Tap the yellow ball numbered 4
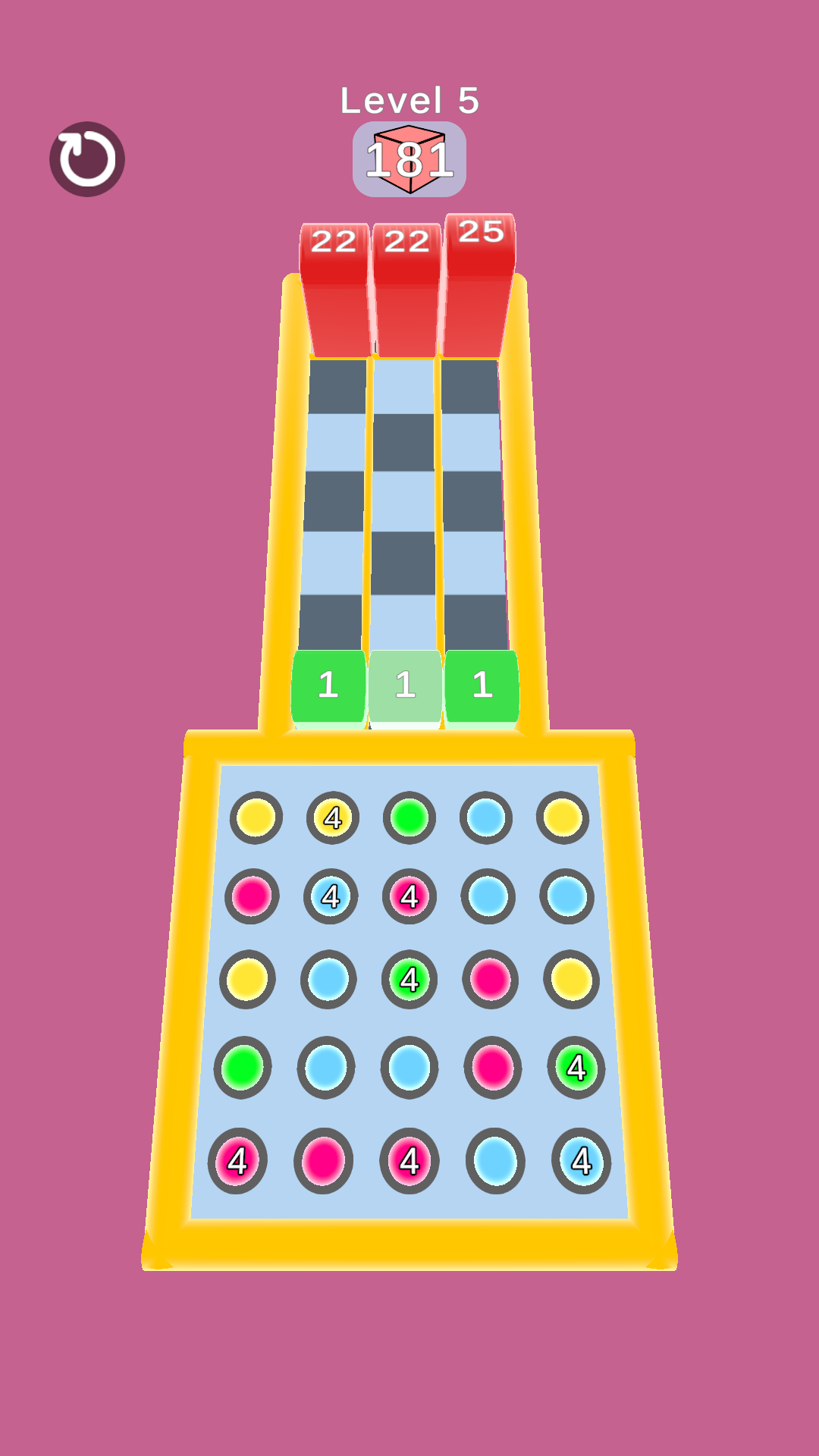 pyautogui.click(x=333, y=817)
